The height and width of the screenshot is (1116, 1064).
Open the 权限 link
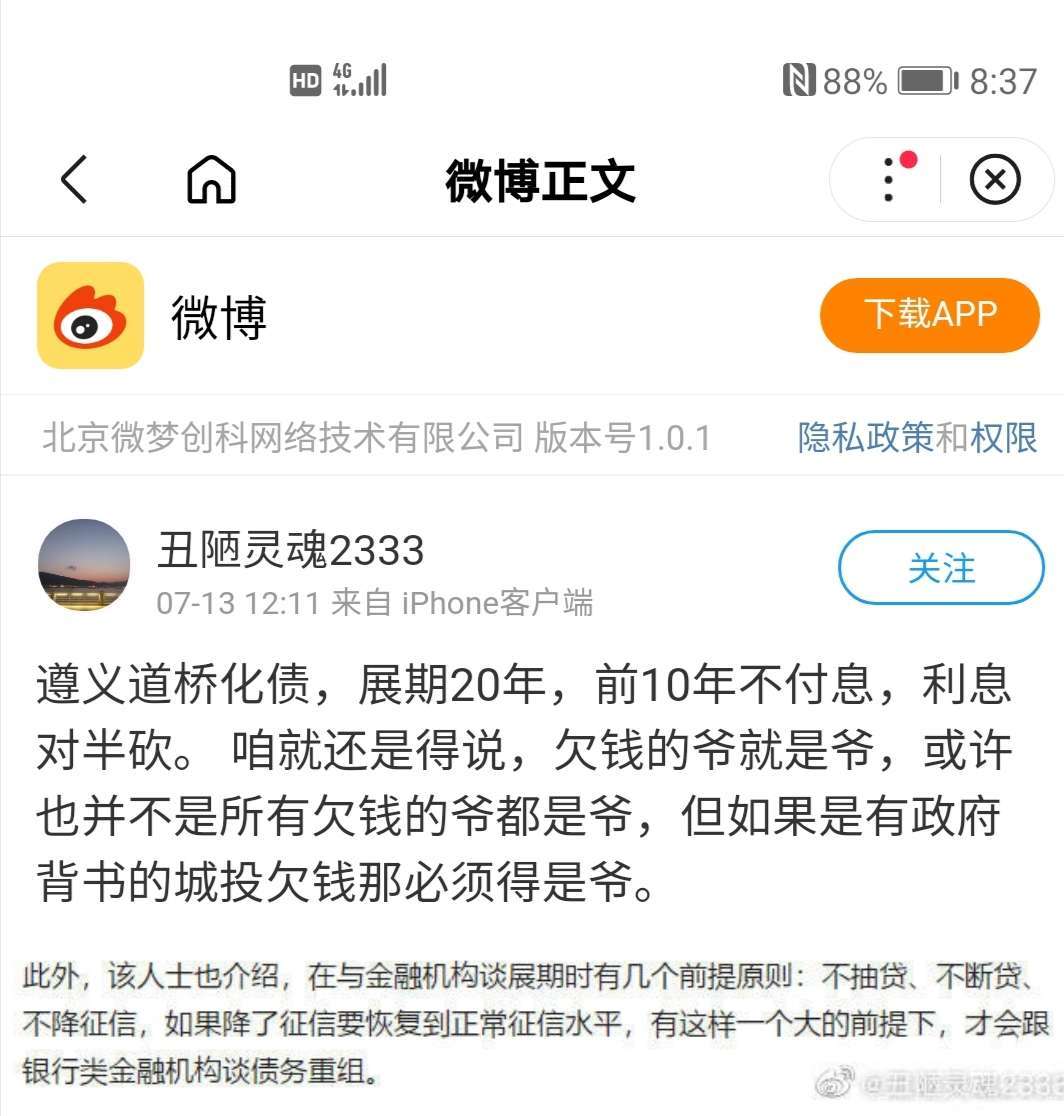pos(1003,437)
